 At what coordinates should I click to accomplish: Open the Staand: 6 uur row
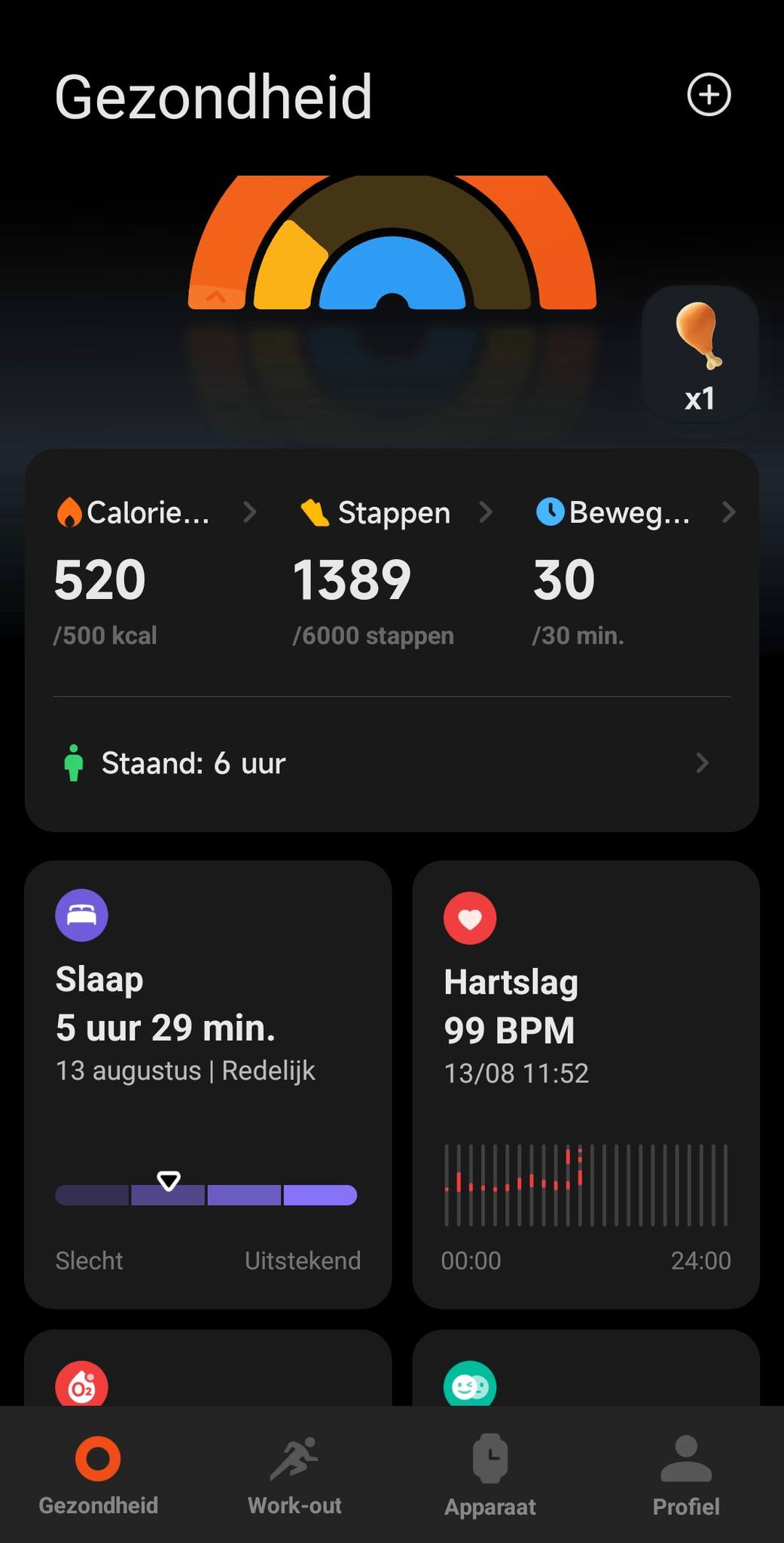pos(392,763)
